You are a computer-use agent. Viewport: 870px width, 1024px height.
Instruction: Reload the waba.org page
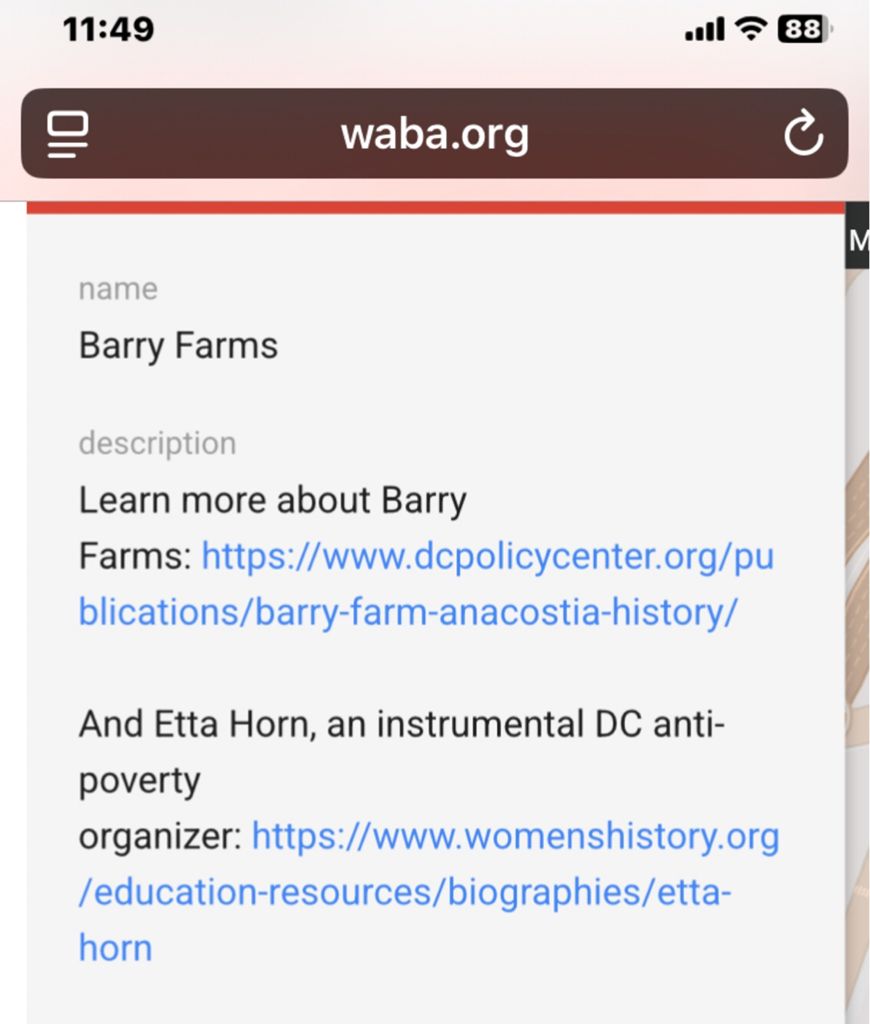[x=803, y=134]
